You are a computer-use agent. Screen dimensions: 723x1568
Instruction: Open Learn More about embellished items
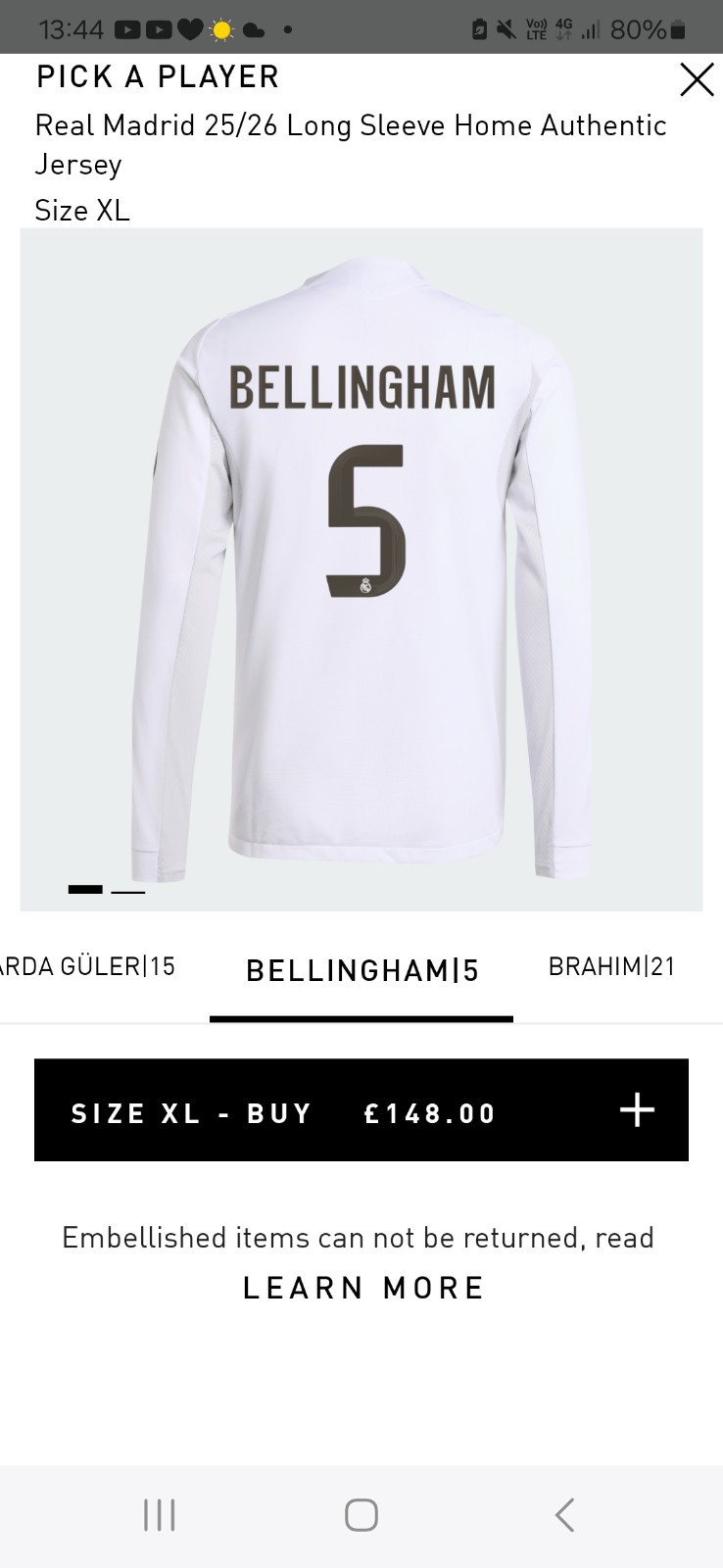coord(363,1288)
